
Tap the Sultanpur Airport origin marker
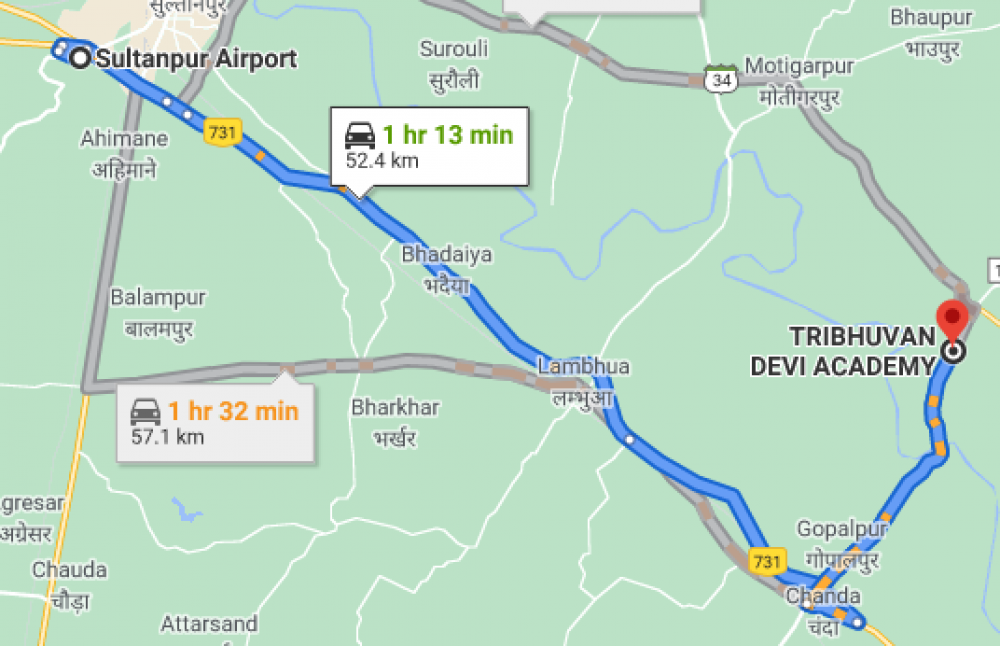pyautogui.click(x=80, y=58)
